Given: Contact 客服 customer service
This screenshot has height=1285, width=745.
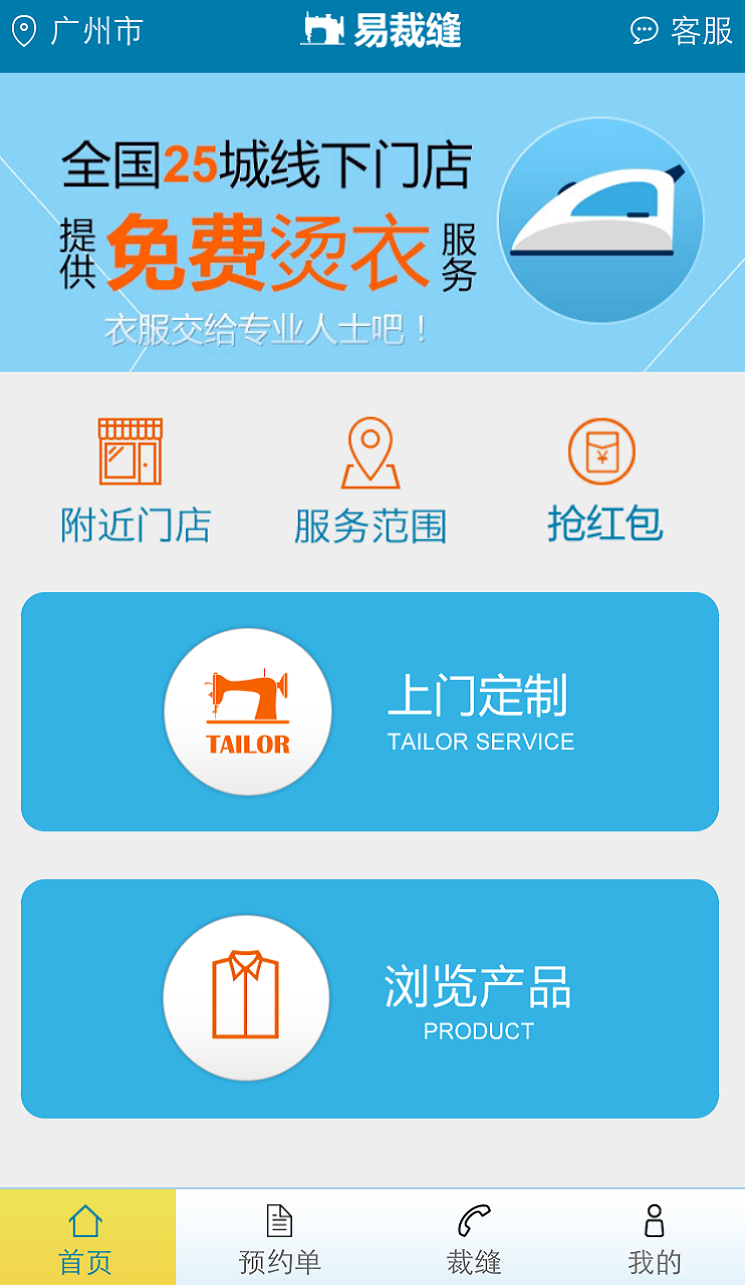Looking at the screenshot, I should [x=682, y=31].
